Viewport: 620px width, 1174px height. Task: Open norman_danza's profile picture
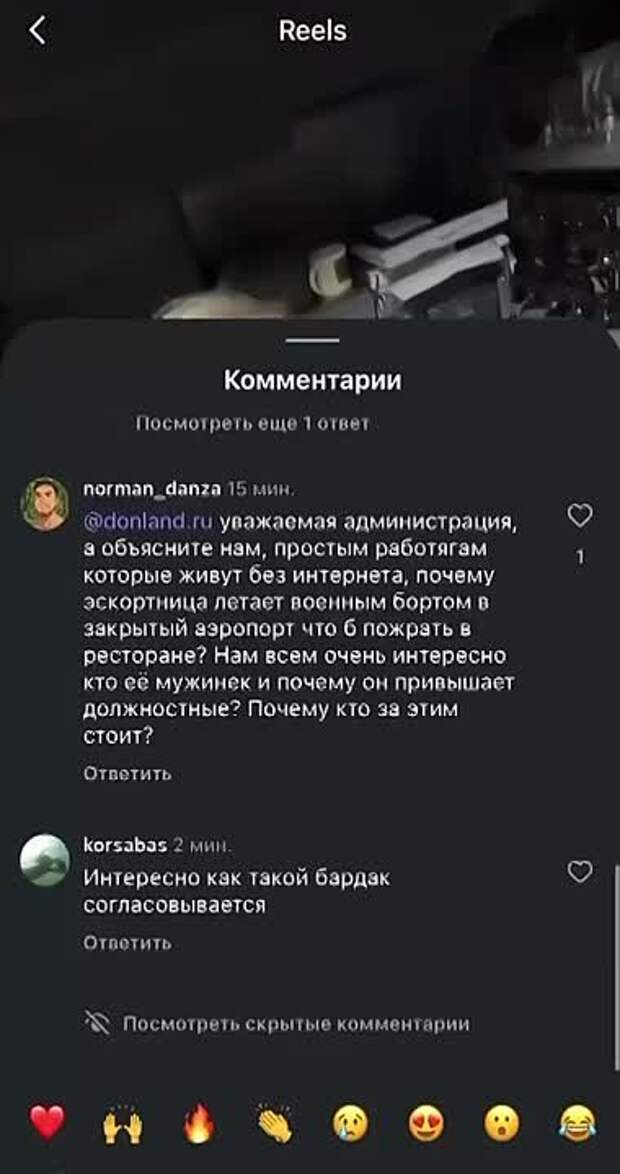(x=45, y=504)
